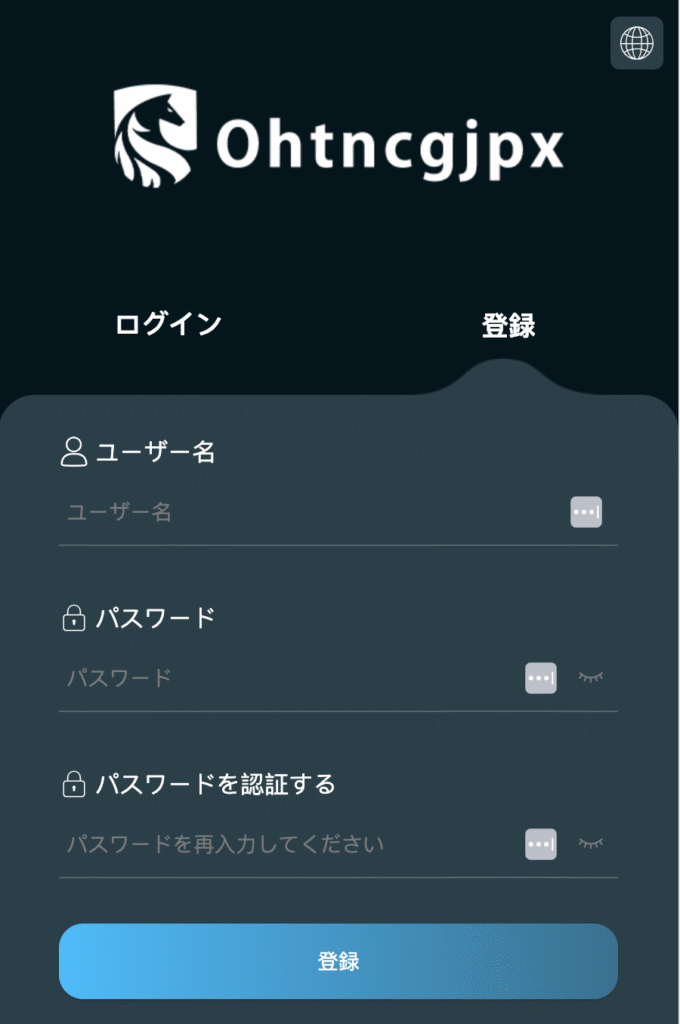The height and width of the screenshot is (1024, 680).
Task: Open the language globe icon
Action: tap(636, 43)
